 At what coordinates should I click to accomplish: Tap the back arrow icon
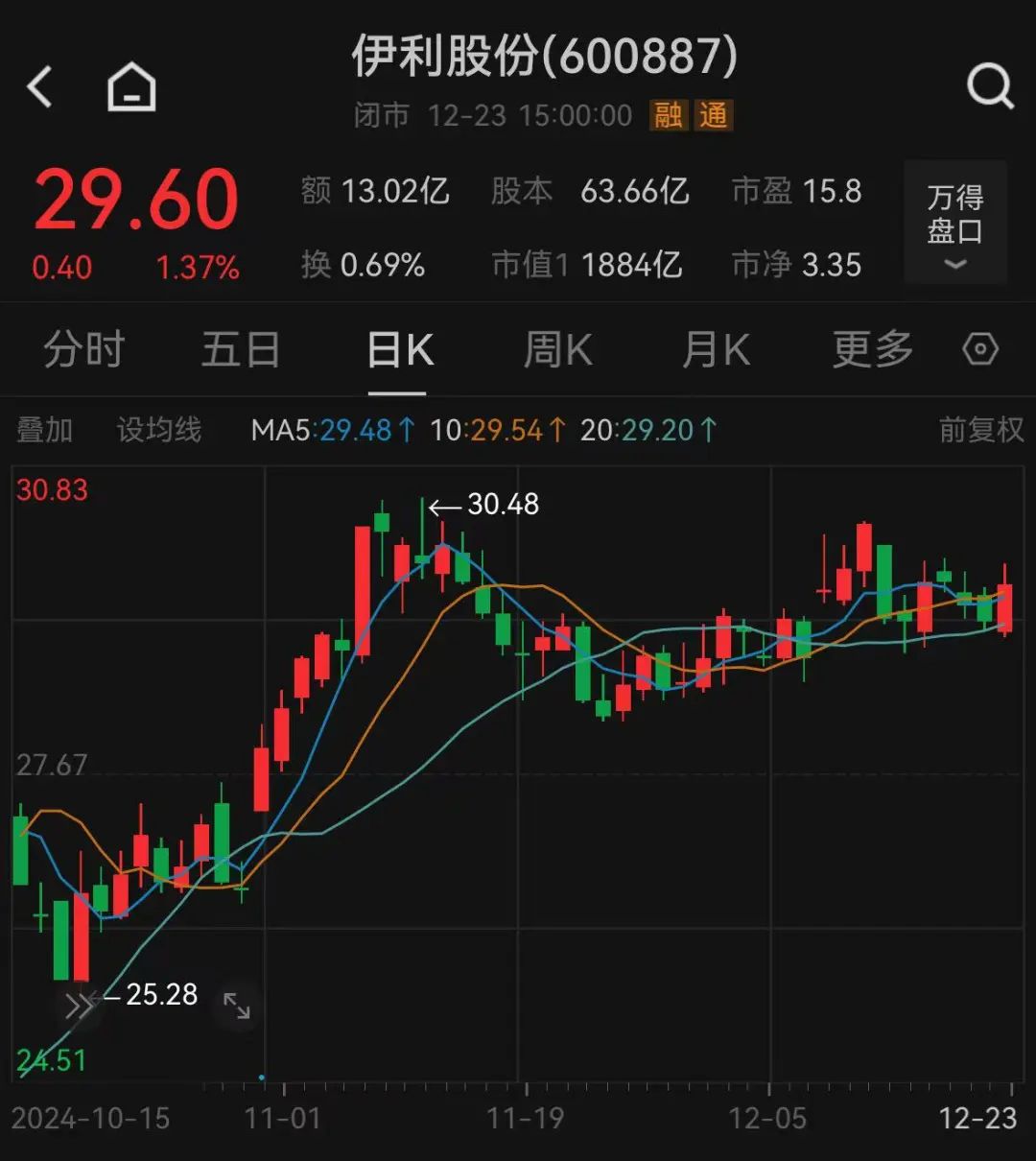pyautogui.click(x=38, y=84)
